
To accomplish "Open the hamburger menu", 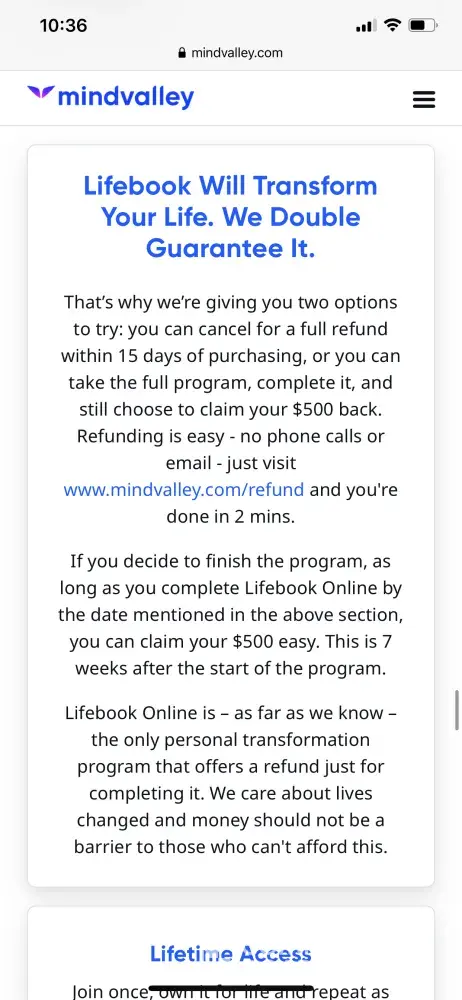I will pos(424,99).
